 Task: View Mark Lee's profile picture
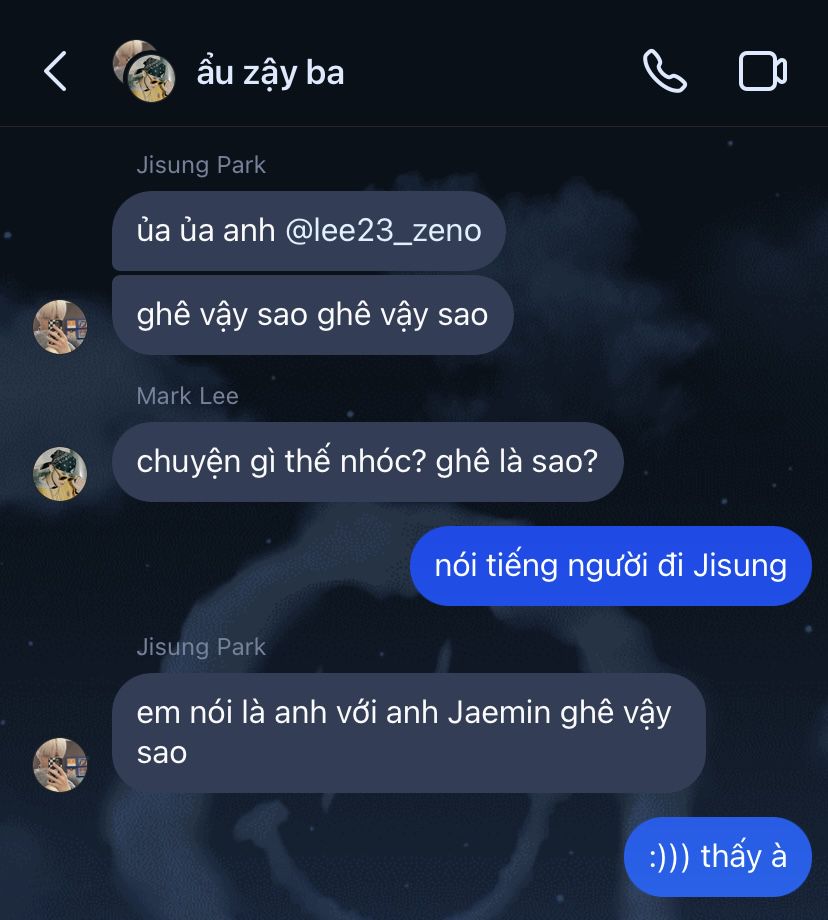tap(60, 473)
